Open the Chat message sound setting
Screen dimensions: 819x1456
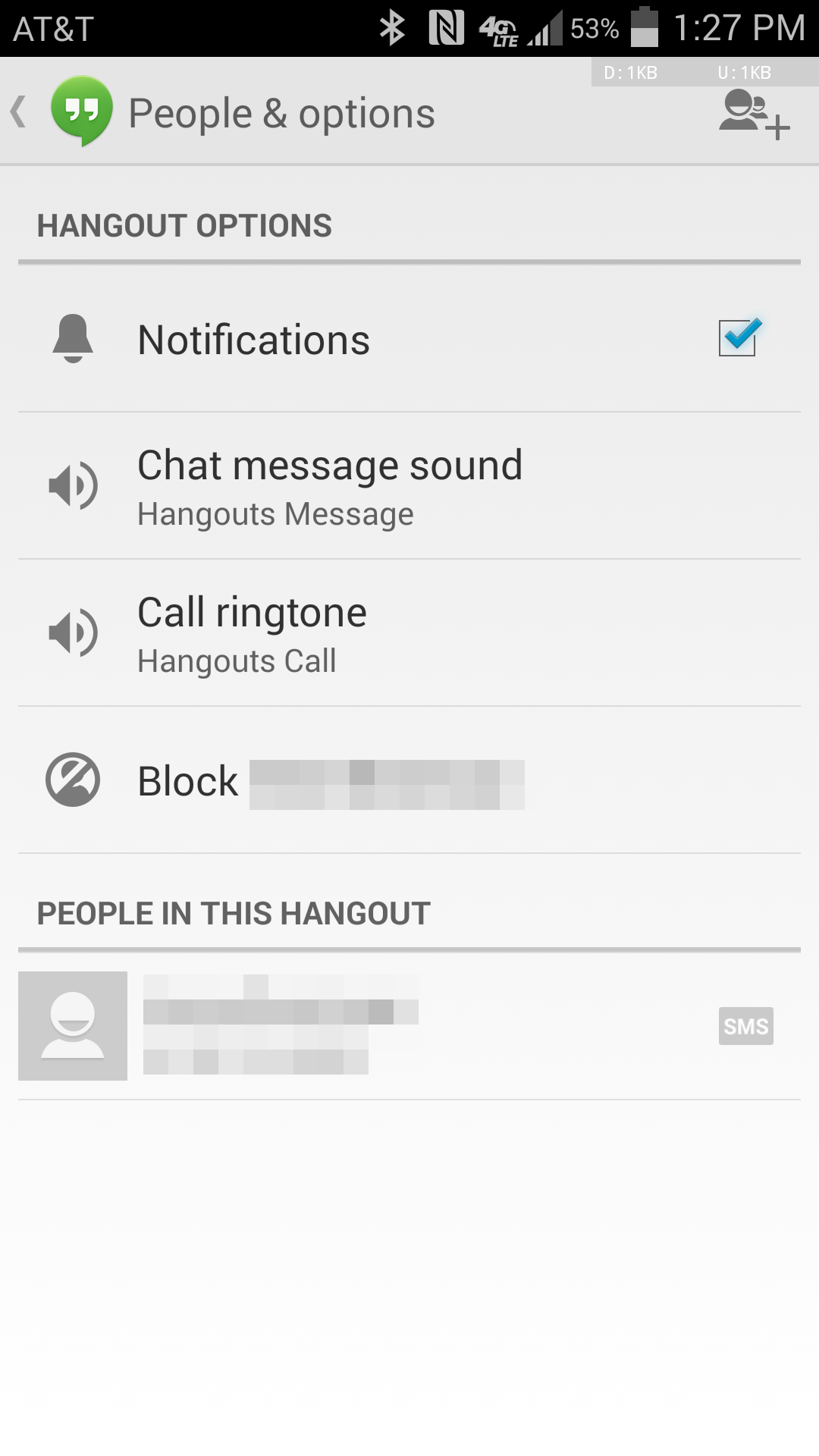[330, 484]
